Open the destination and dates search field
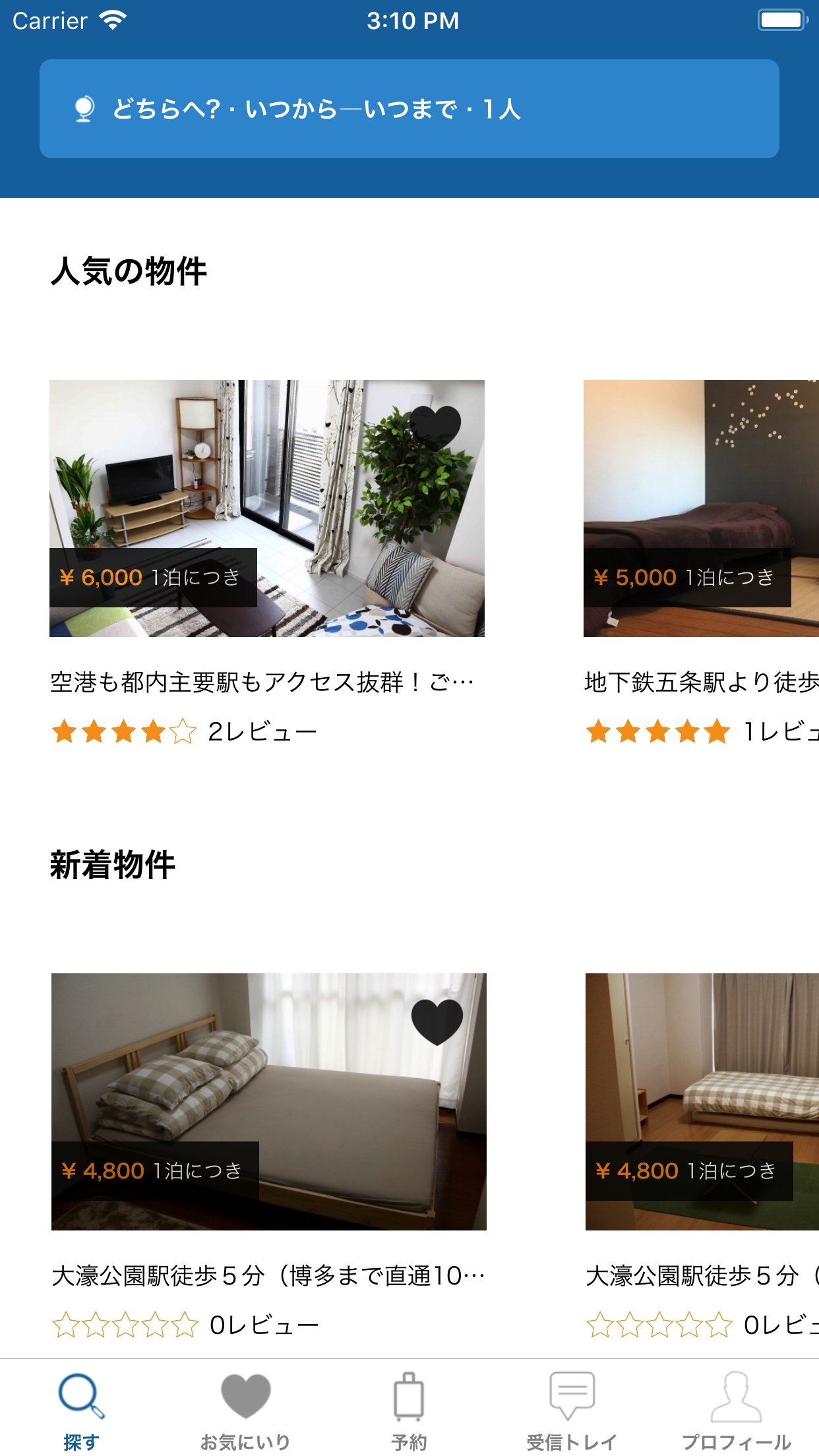Screen dimensions: 819x1456 (x=409, y=109)
